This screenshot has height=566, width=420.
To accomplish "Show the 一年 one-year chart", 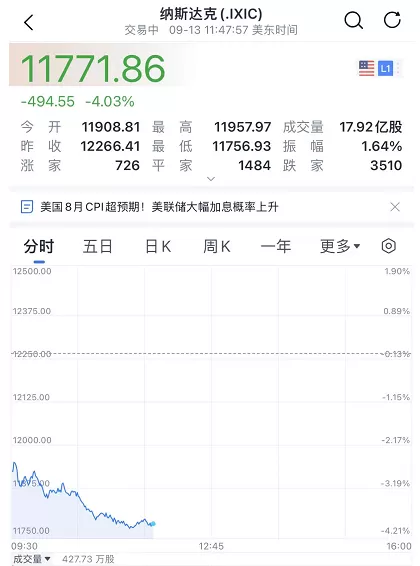I will (x=276, y=247).
